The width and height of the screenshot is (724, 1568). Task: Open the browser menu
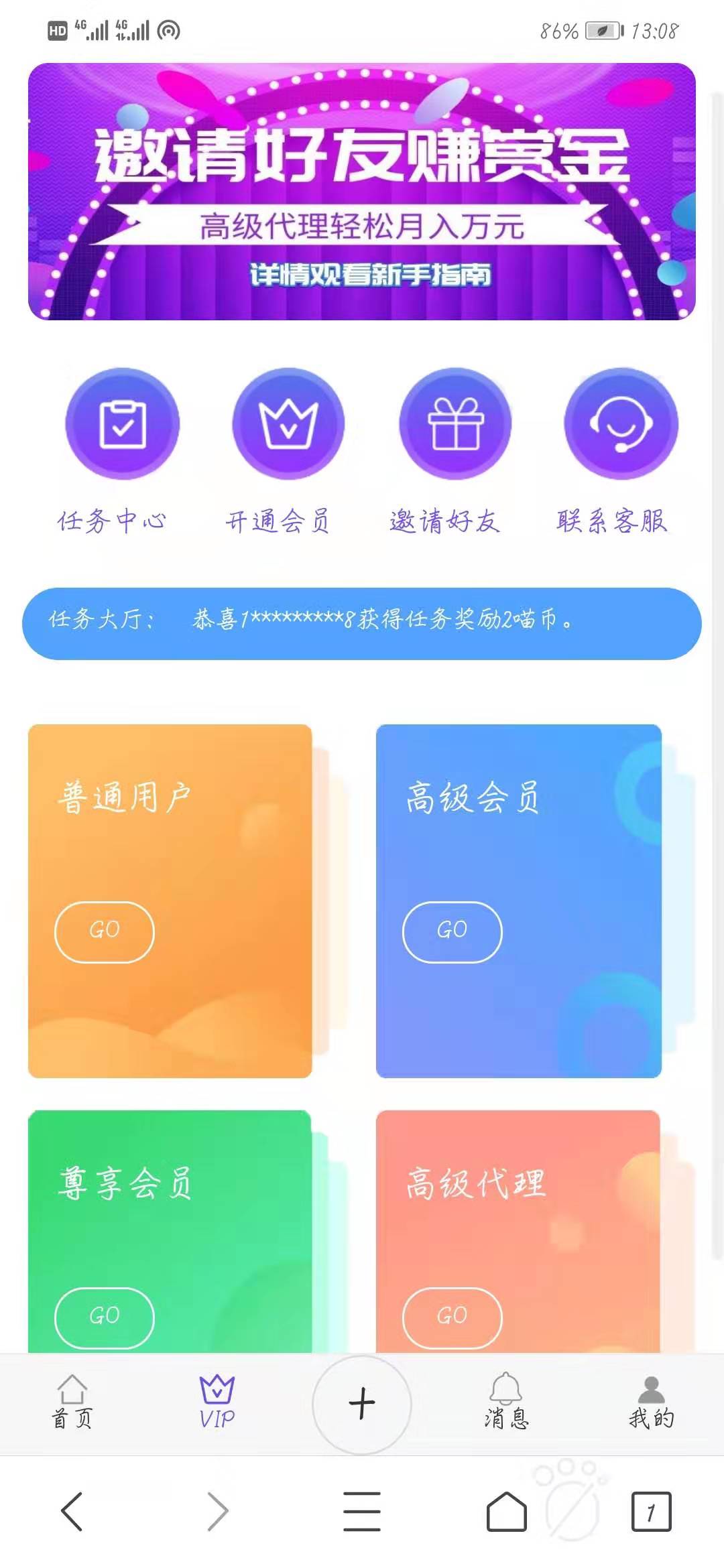(x=362, y=1512)
